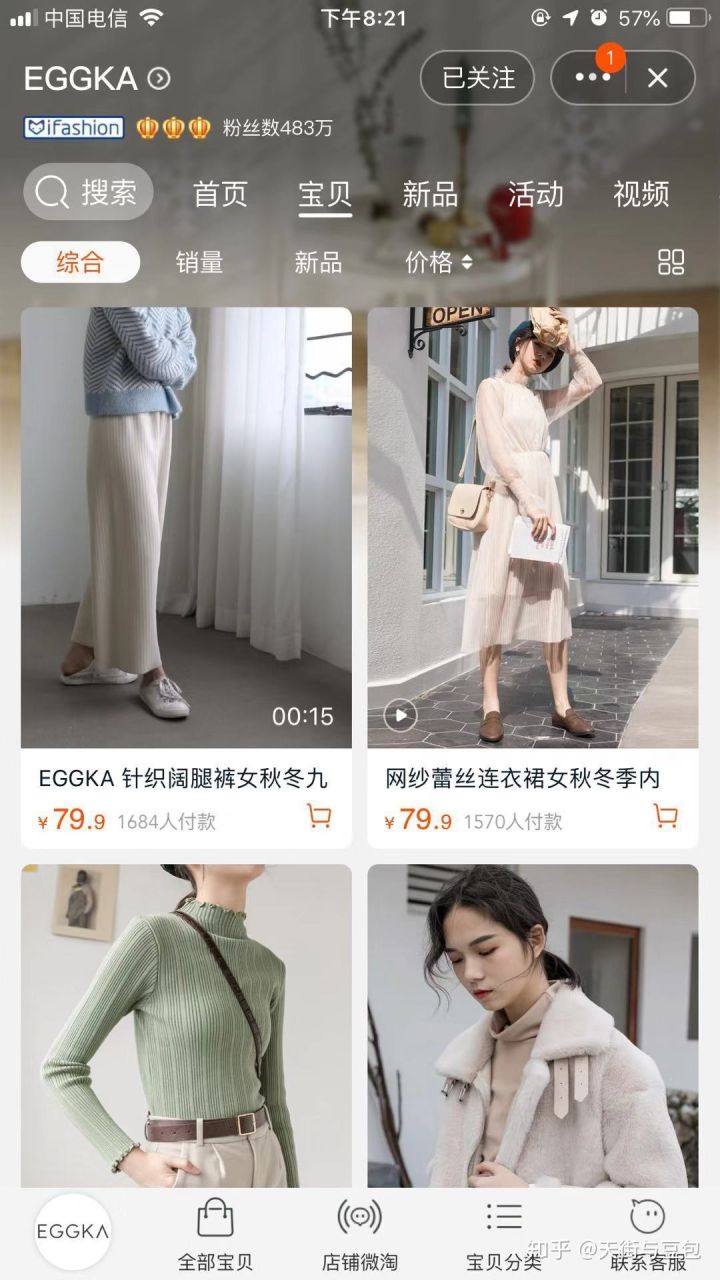Screen dimensions: 720x1280
Task: Switch to the 新品 tab
Action: point(429,194)
